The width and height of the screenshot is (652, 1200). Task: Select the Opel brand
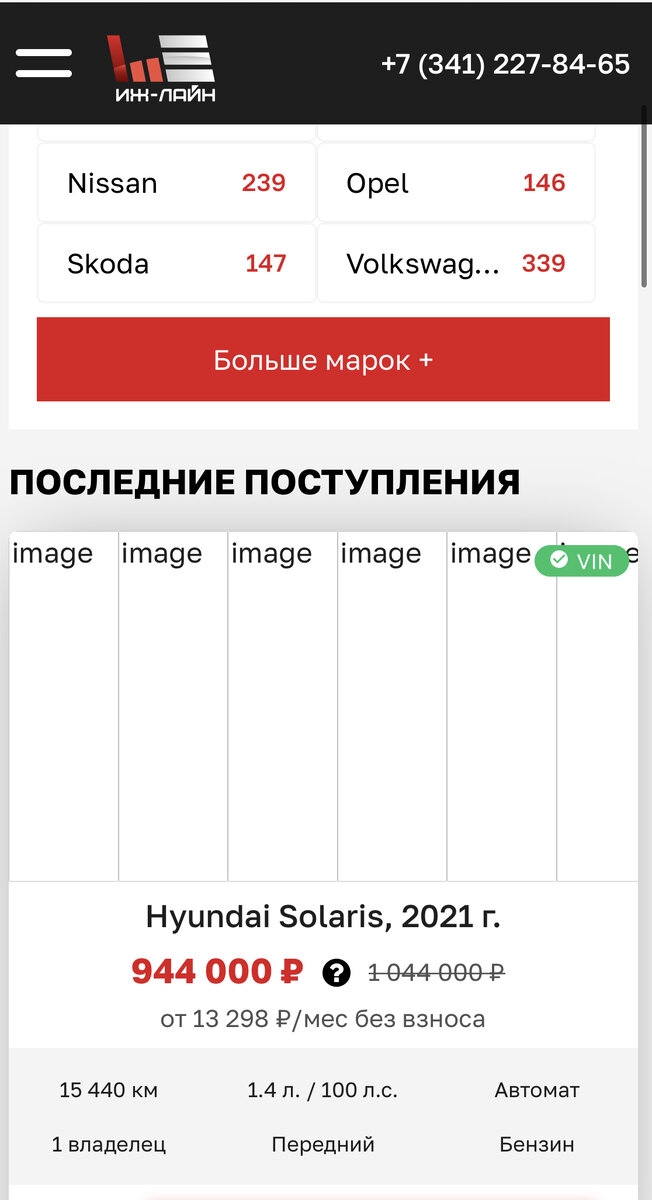(456, 183)
